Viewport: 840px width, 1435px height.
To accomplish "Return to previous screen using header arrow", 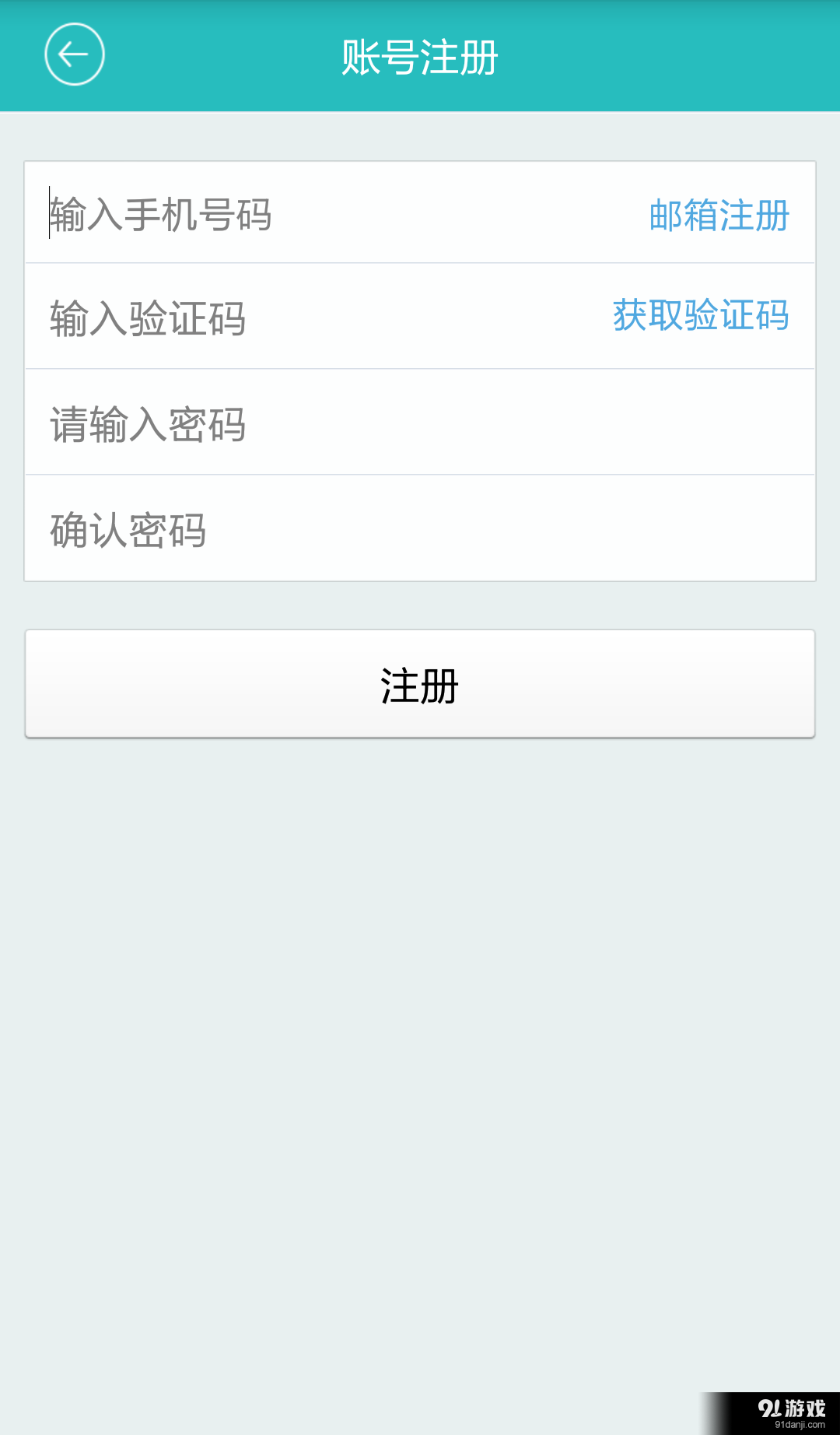I will pyautogui.click(x=74, y=54).
